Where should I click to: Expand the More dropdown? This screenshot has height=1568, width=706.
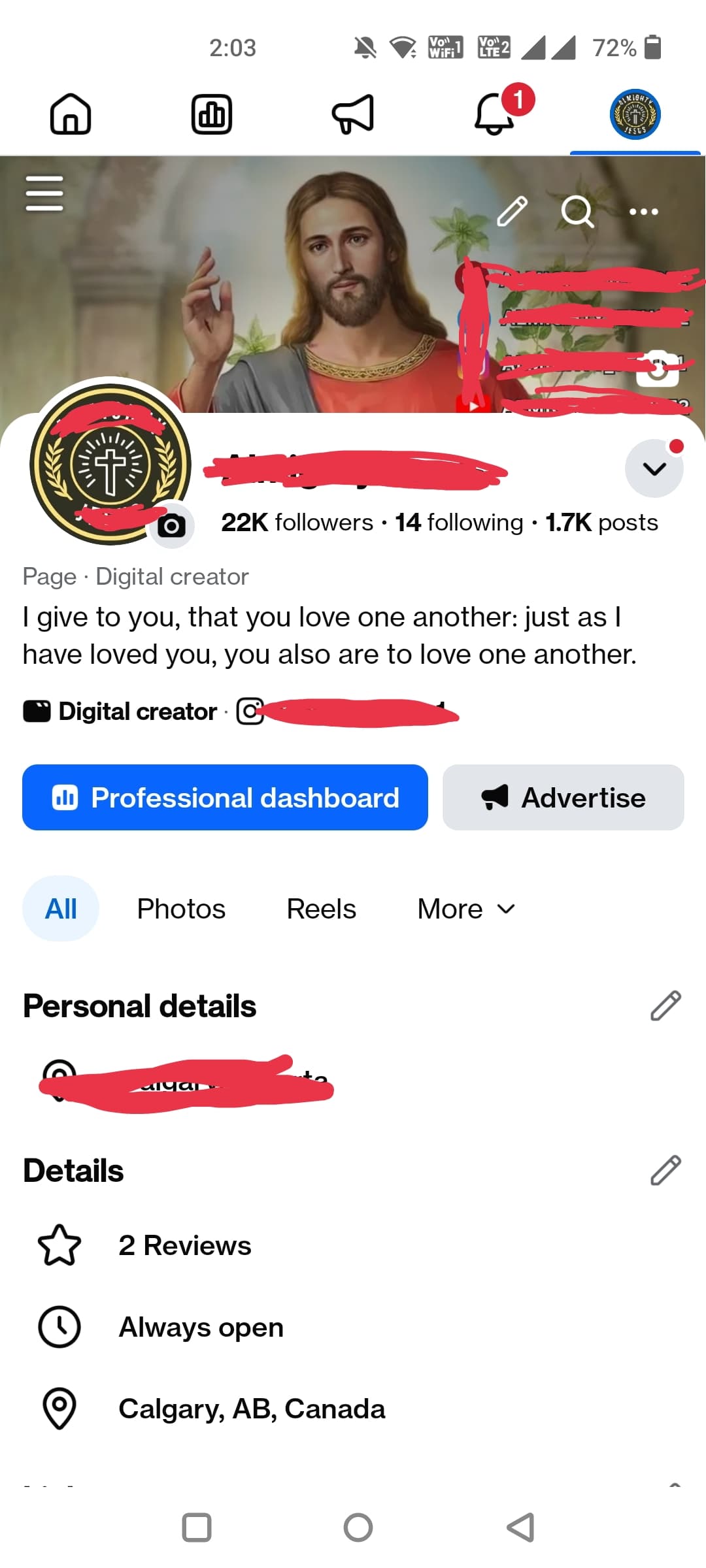click(x=466, y=909)
